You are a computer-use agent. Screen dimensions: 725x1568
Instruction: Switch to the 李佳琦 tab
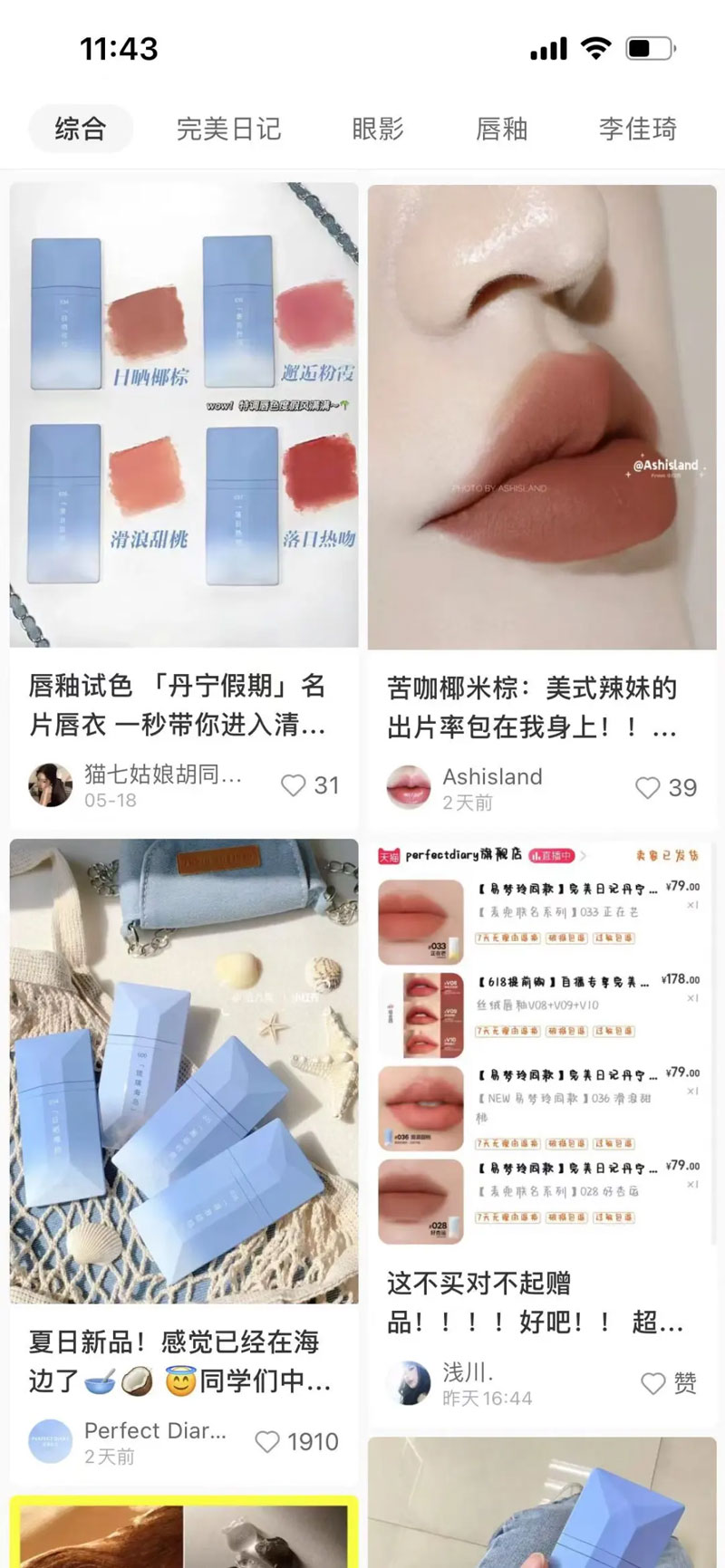pos(637,129)
